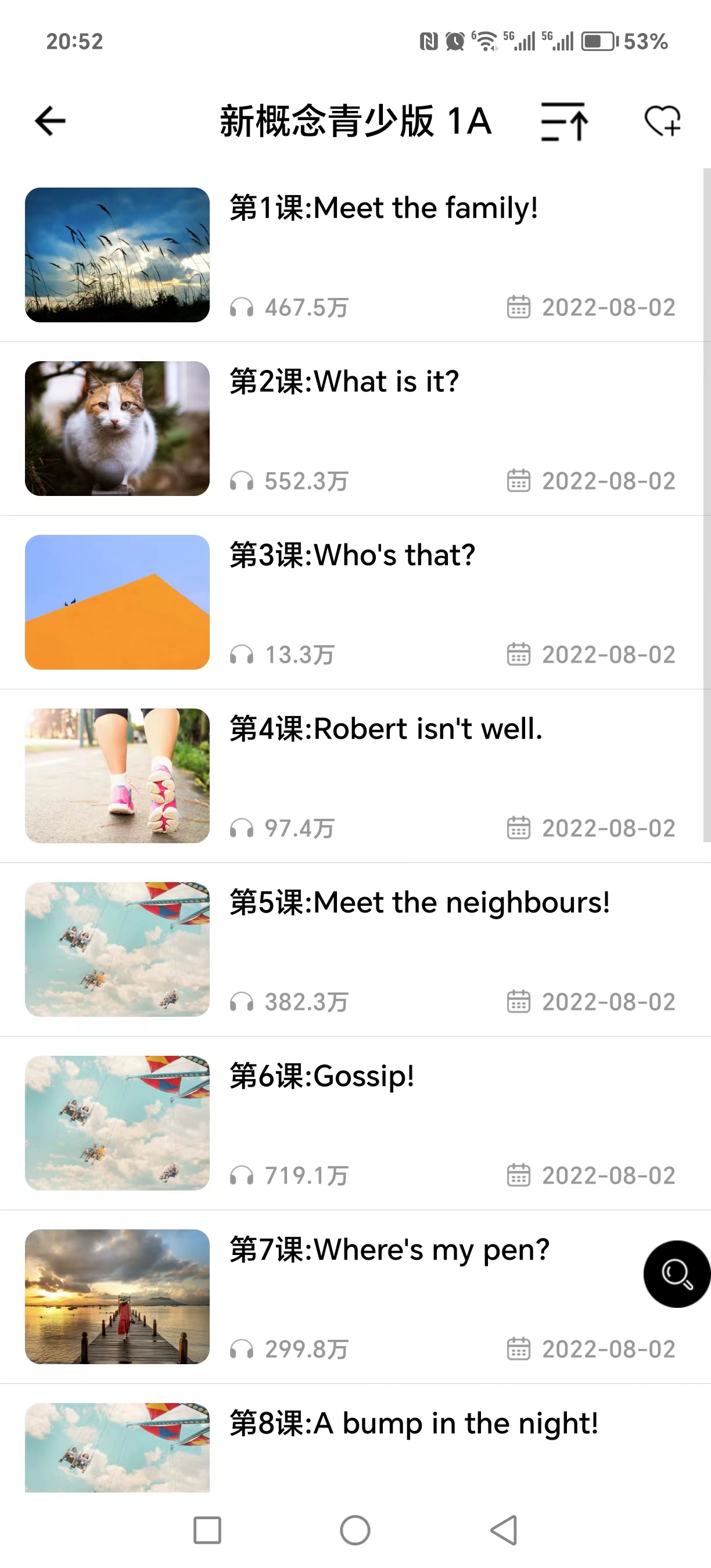Toggle the lesson sort order icon
The height and width of the screenshot is (1568, 711).
pyautogui.click(x=564, y=121)
